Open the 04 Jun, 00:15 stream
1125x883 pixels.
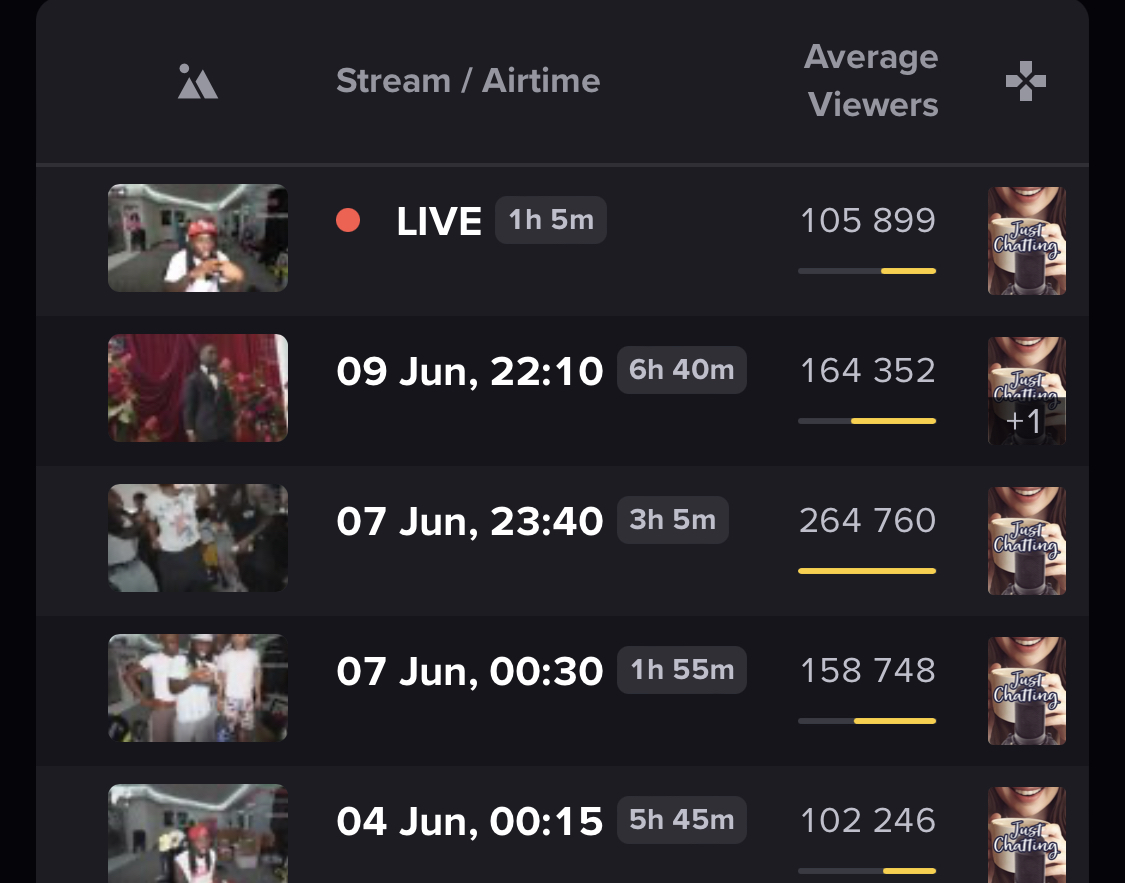tap(470, 822)
